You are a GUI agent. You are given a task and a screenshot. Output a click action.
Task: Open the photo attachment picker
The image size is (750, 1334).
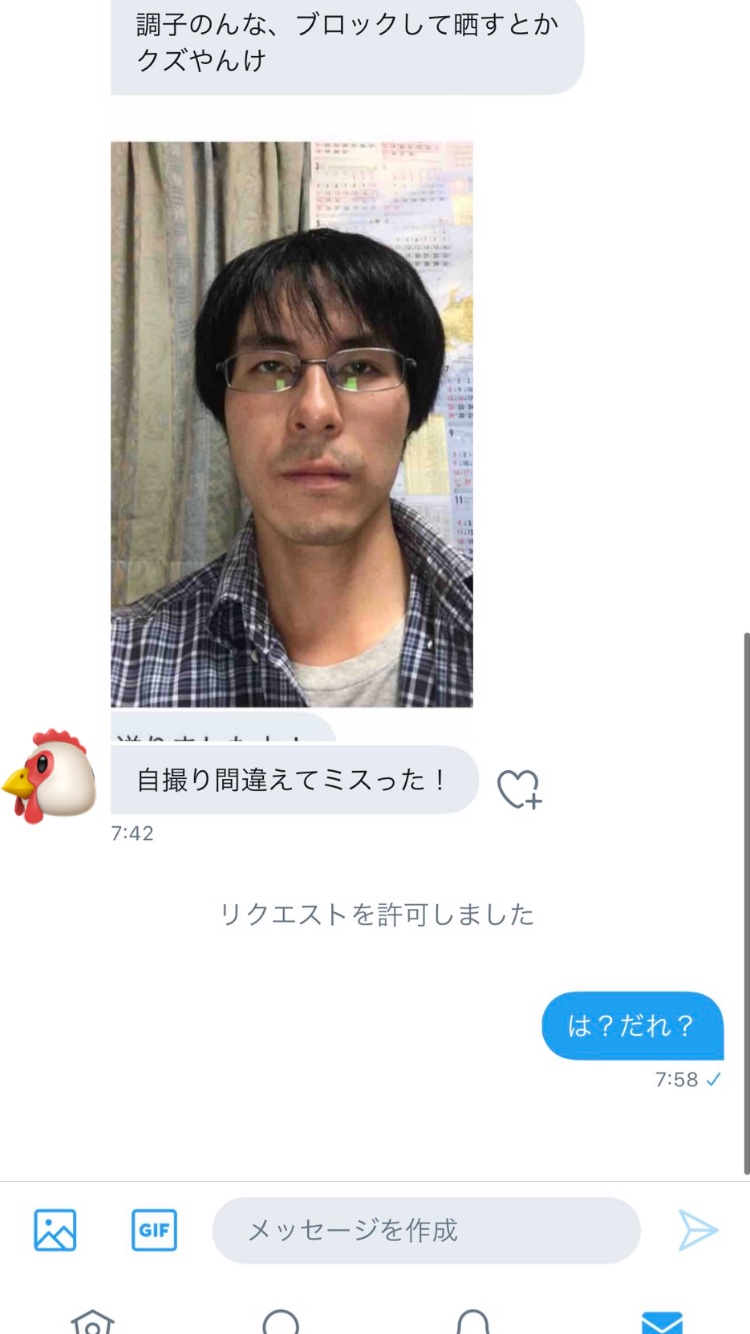[55, 1230]
